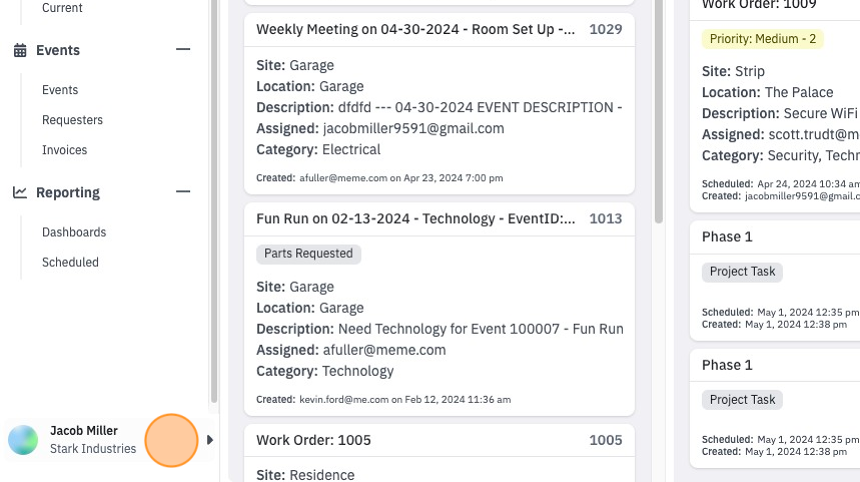Open the Weekly Meeting work order 1029
This screenshot has width=860, height=482.
point(439,104)
